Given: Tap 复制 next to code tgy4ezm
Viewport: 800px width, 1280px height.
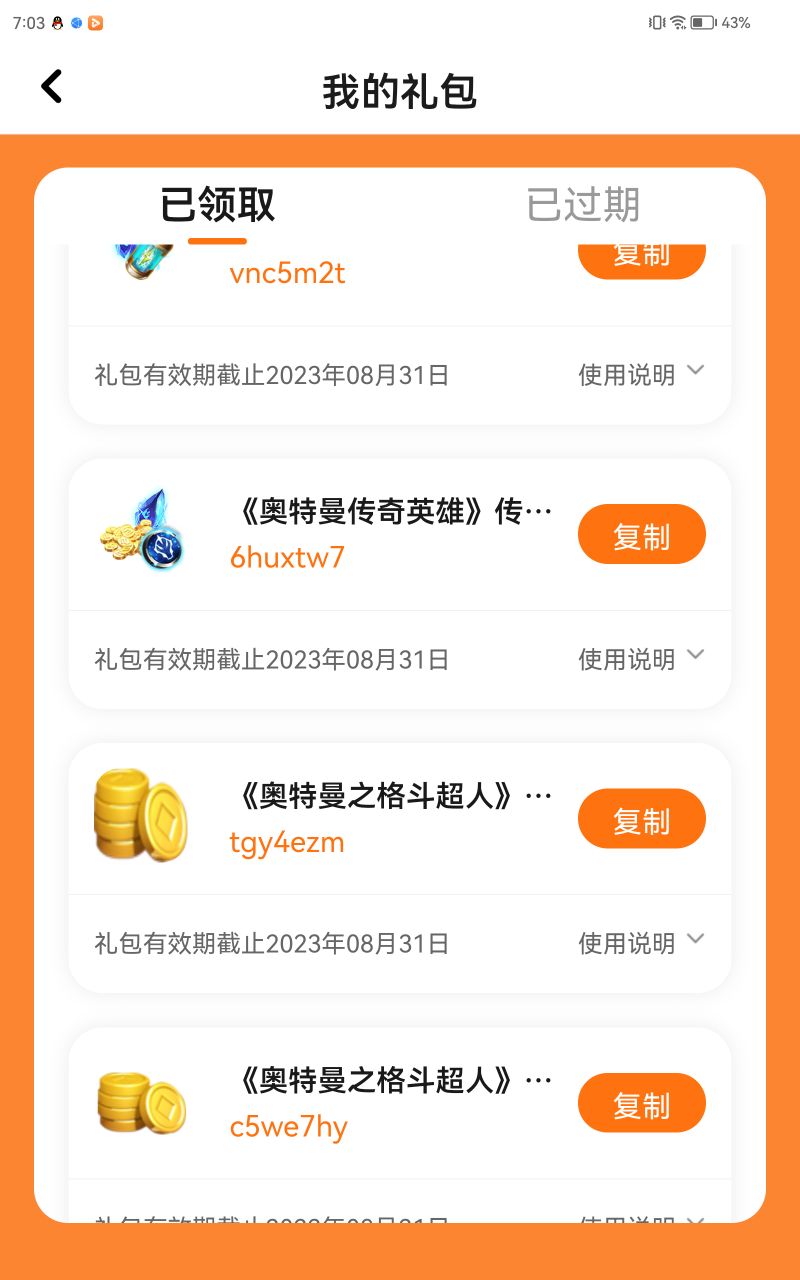Looking at the screenshot, I should [641, 819].
